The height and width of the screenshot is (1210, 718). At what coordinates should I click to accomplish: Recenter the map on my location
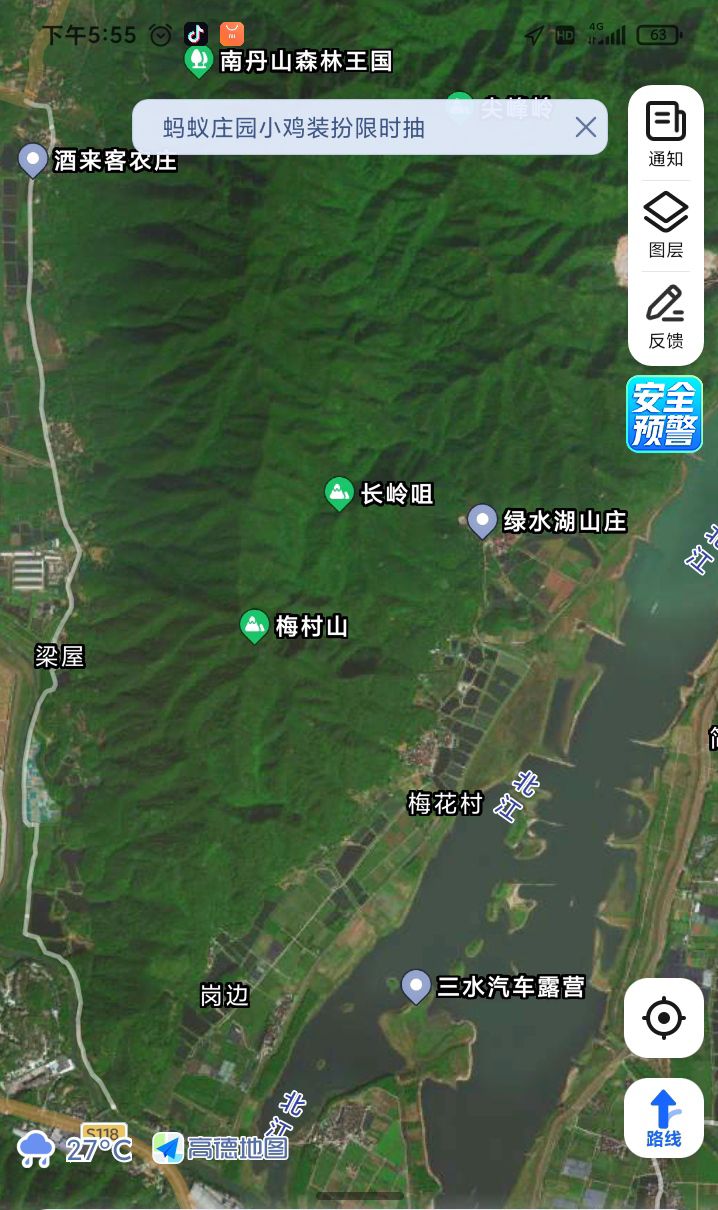[664, 1018]
